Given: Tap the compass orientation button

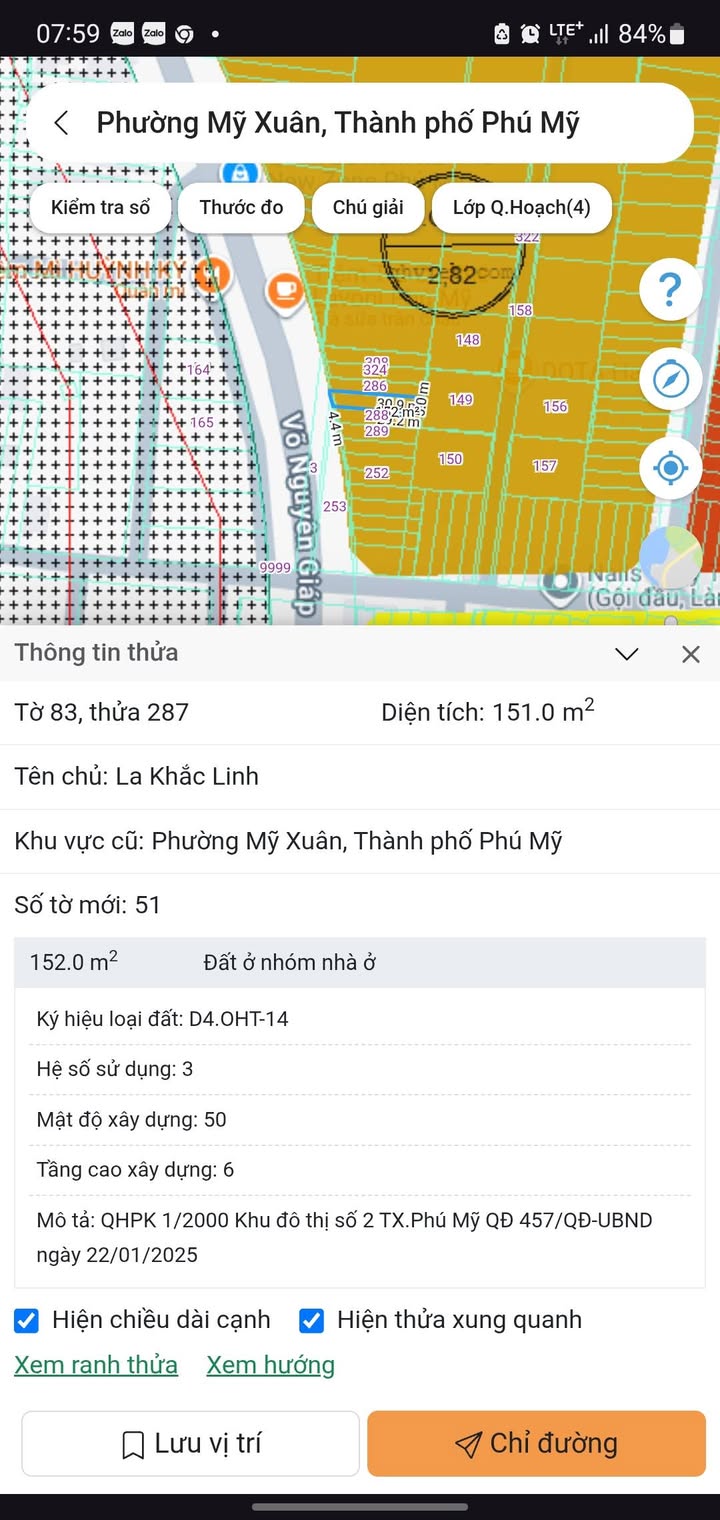Looking at the screenshot, I should [x=670, y=379].
